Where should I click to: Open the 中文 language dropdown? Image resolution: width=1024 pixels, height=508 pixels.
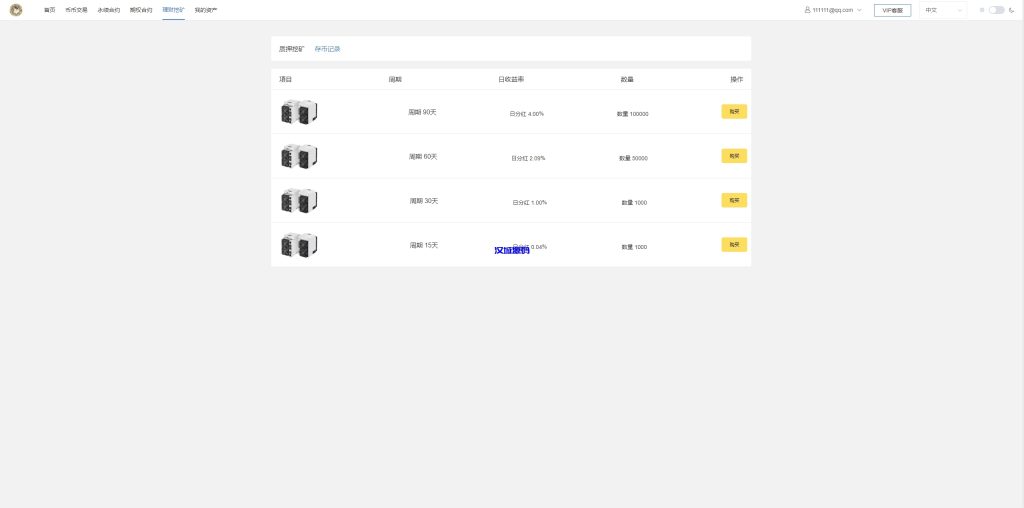[942, 10]
